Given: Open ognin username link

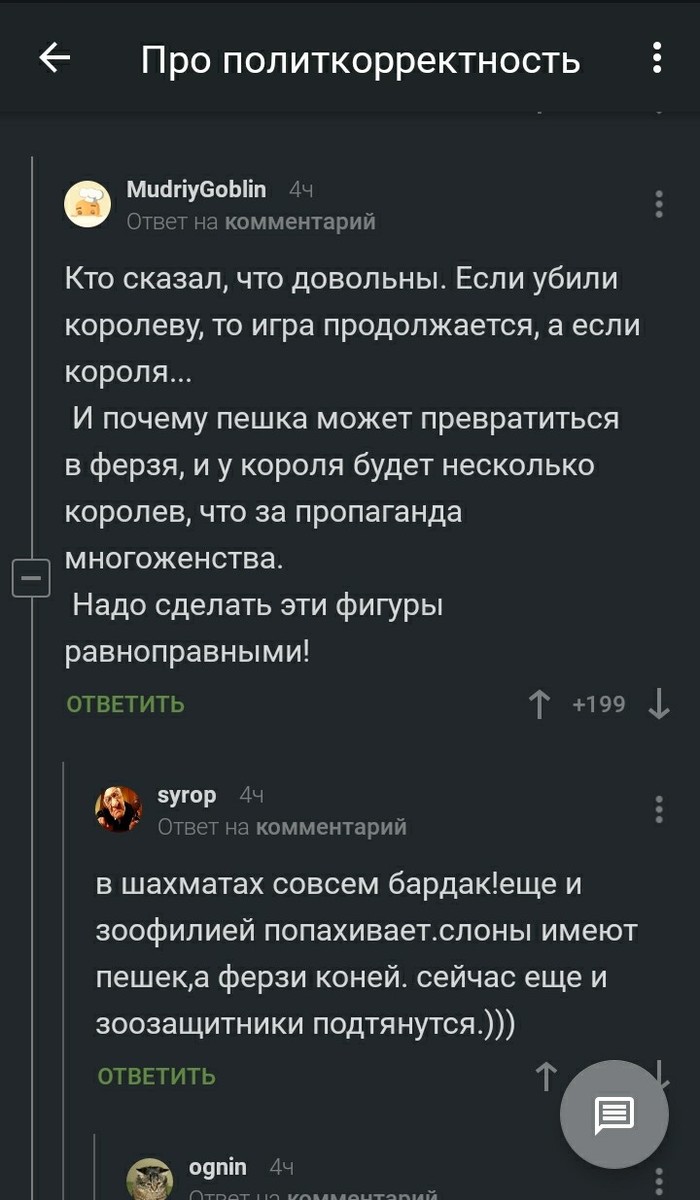Looking at the screenshot, I should point(217,1166).
